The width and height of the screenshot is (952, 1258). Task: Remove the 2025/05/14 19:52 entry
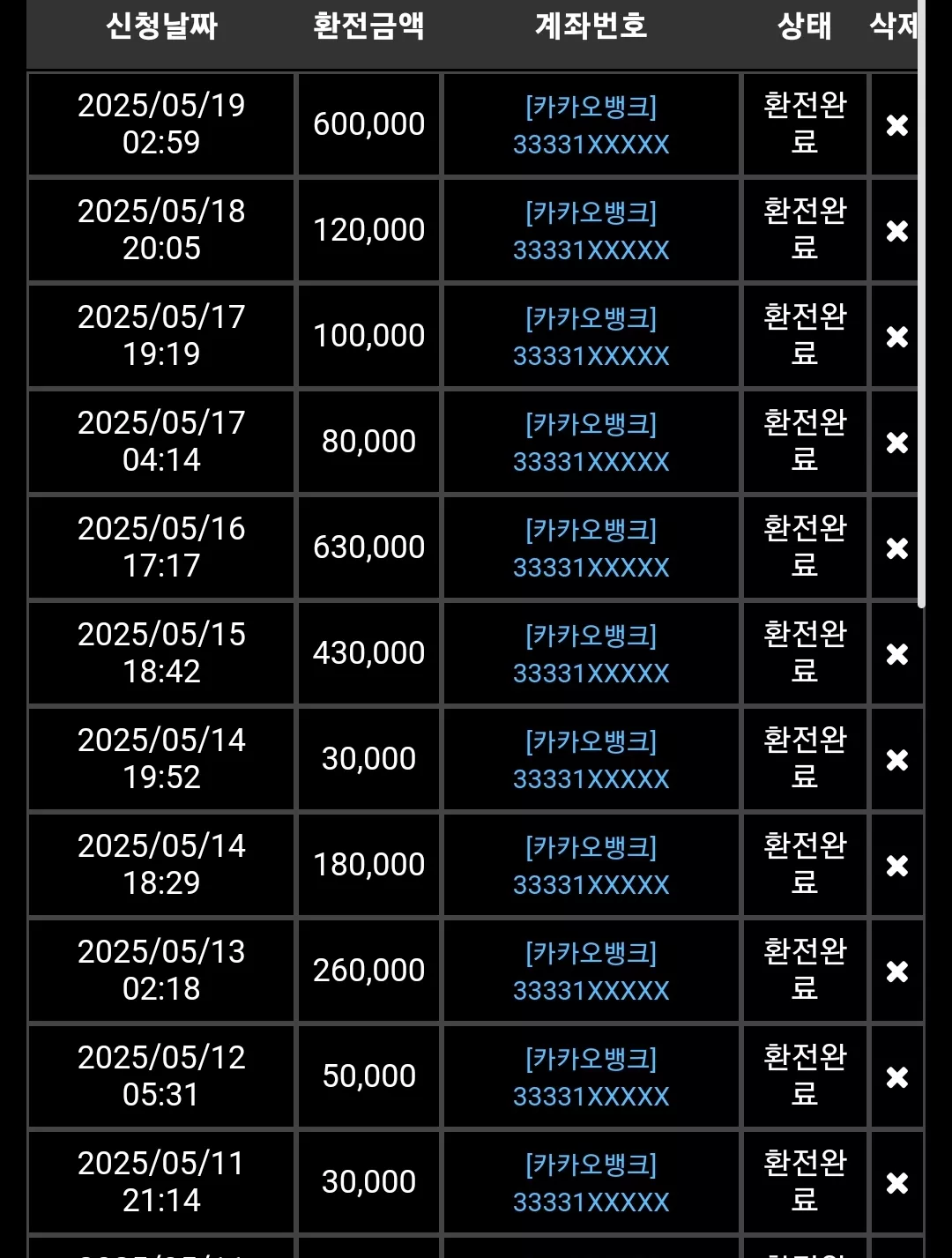coord(897,760)
